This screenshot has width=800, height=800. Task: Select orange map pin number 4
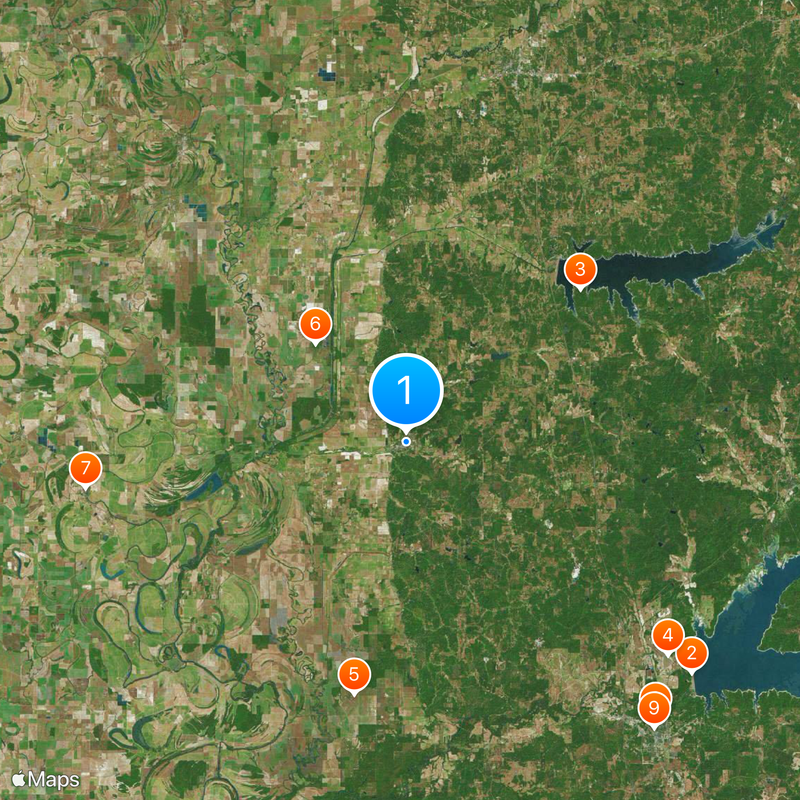tap(667, 634)
